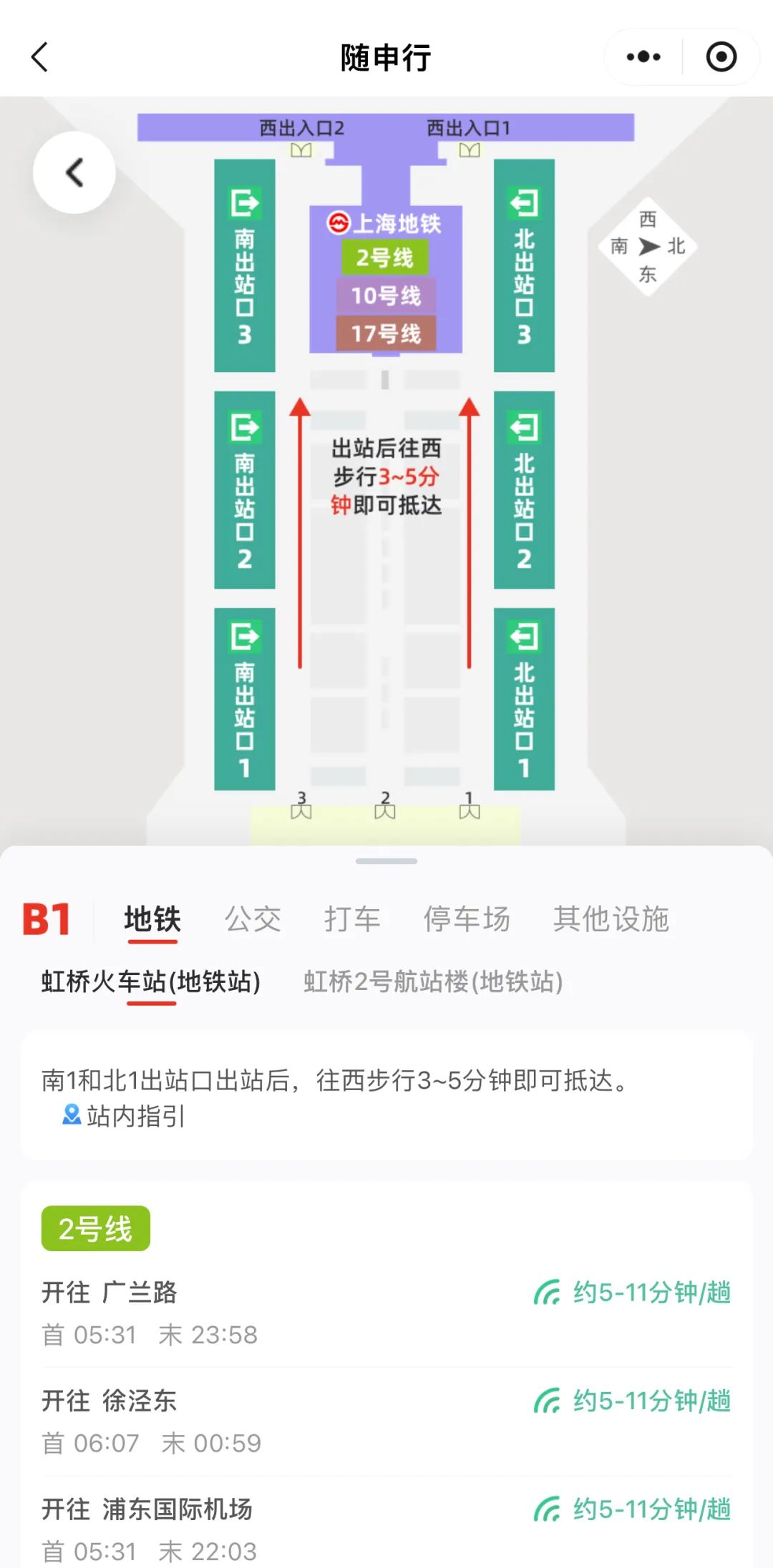Image resolution: width=773 pixels, height=1568 pixels.
Task: Switch to the 停车场 tab
Action: (467, 918)
